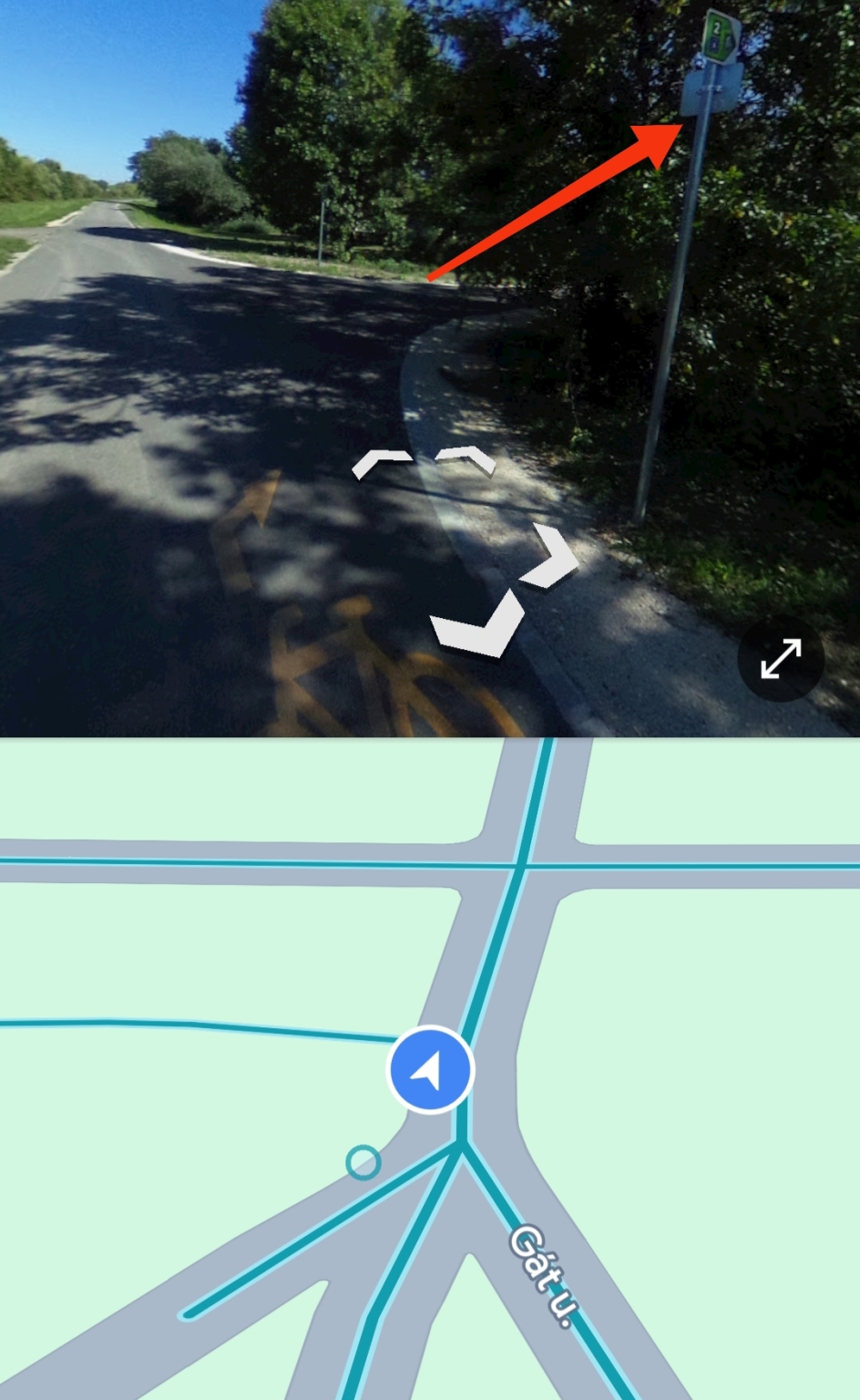This screenshot has width=860, height=1400.
Task: Tap the Street View arrow pointing right
Action: click(552, 554)
